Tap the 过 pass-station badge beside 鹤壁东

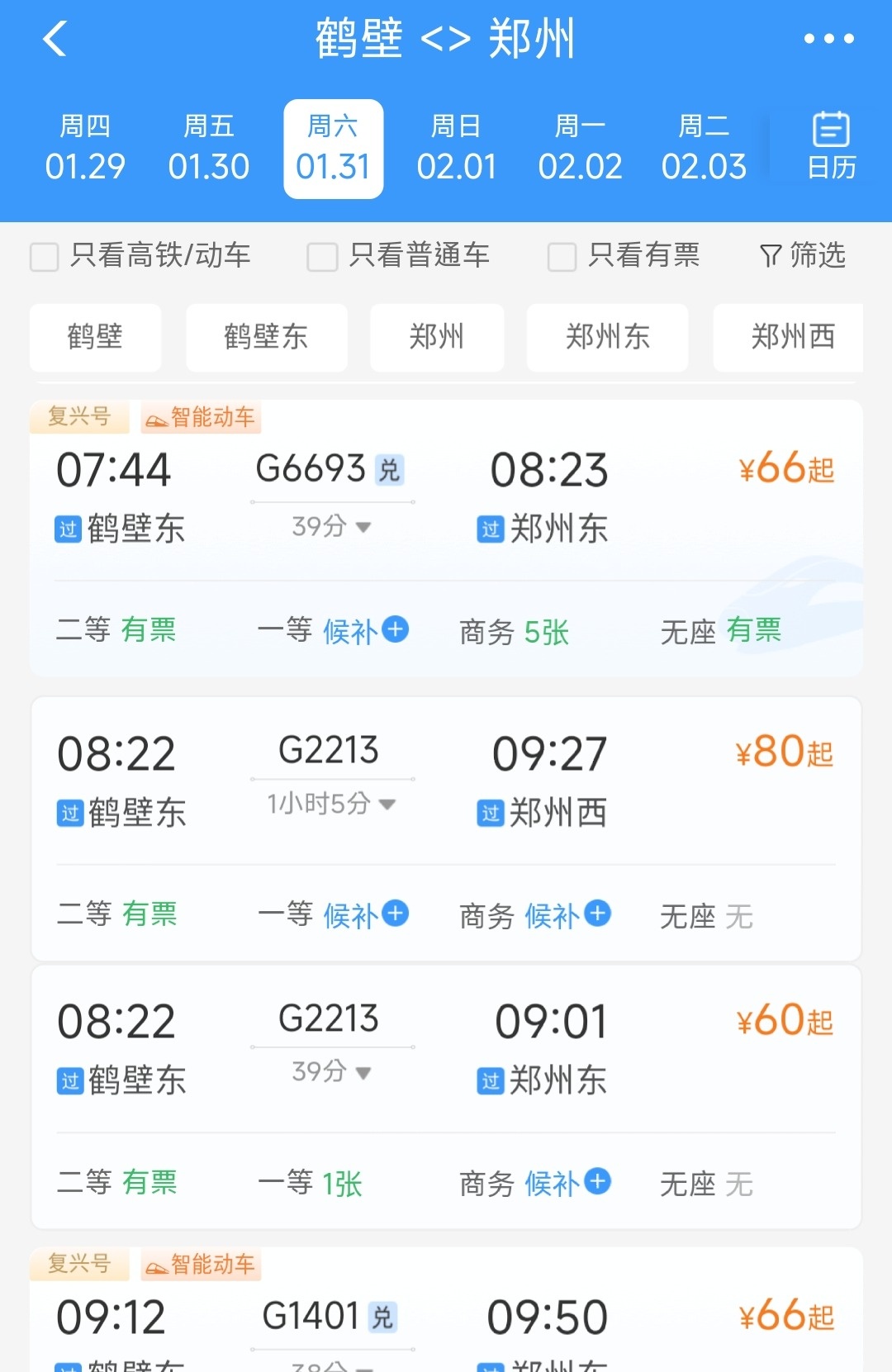[x=69, y=529]
